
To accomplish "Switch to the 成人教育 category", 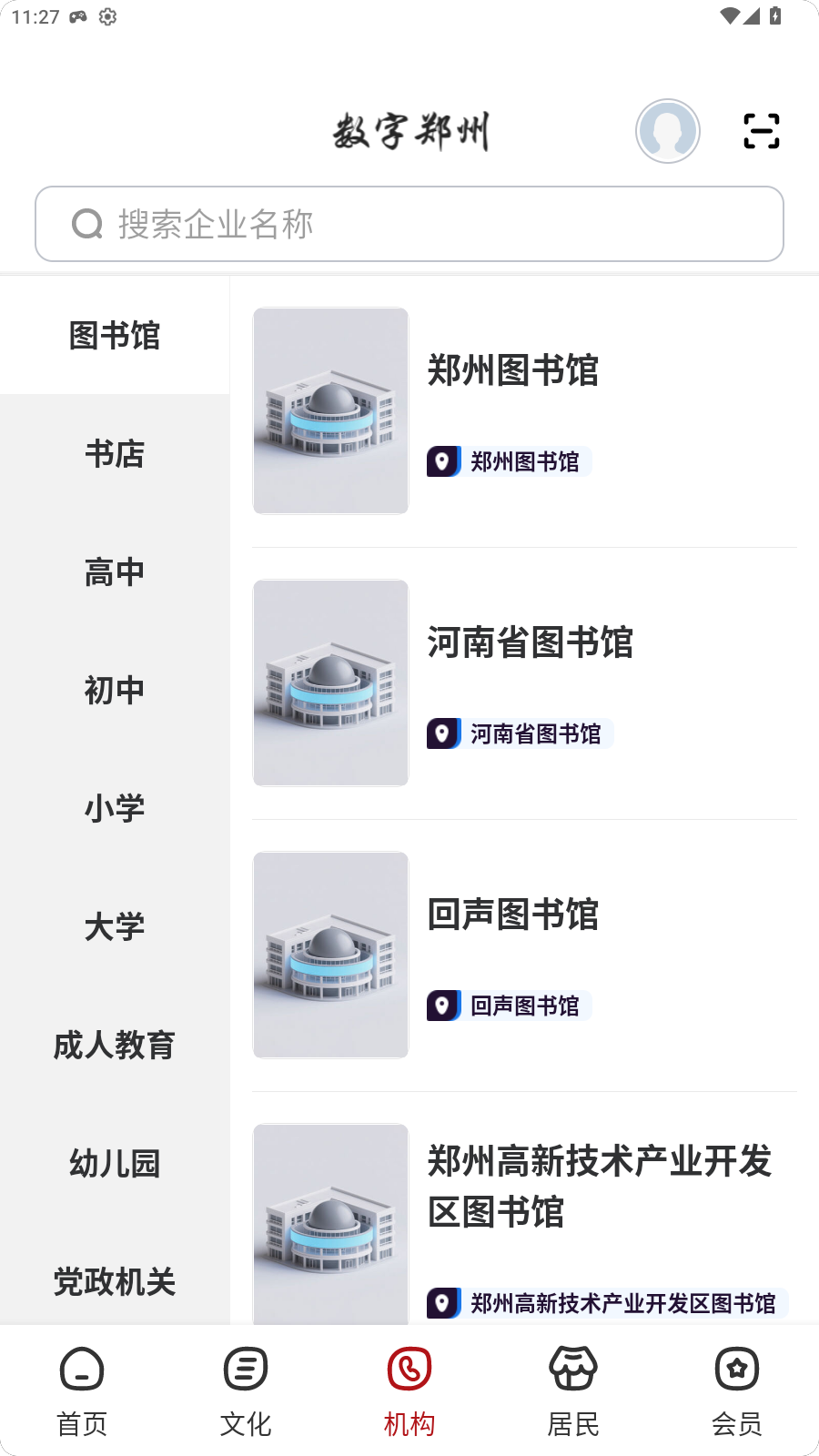I will (115, 1046).
